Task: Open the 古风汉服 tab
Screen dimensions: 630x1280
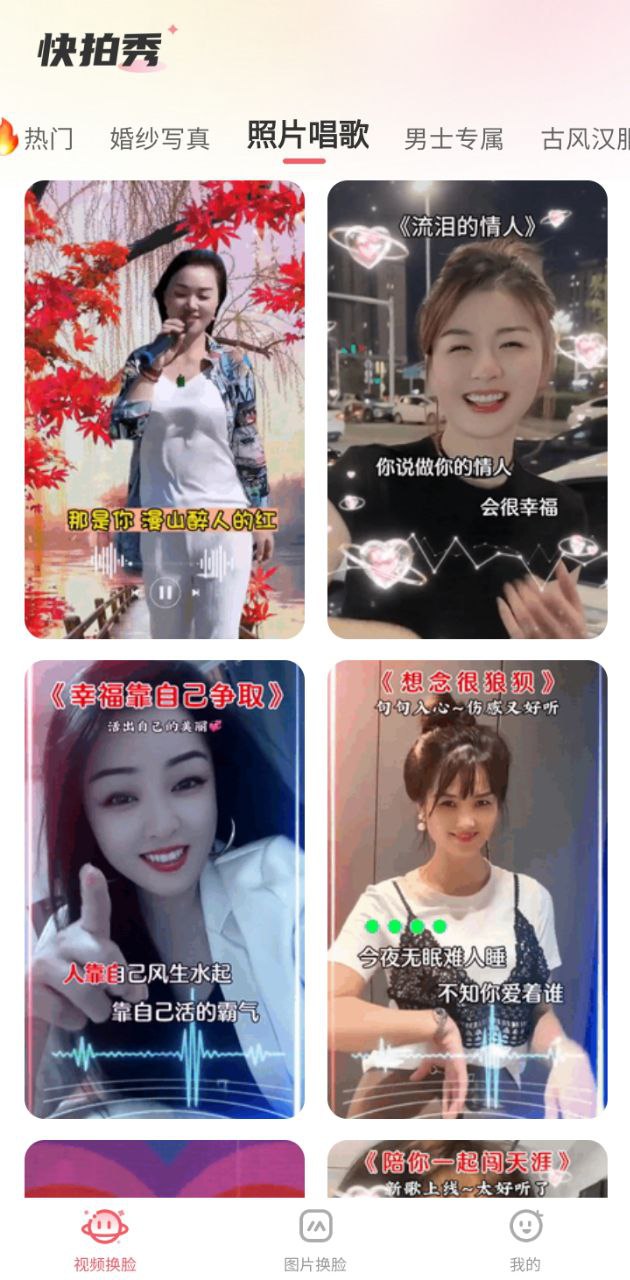Action: click(586, 138)
